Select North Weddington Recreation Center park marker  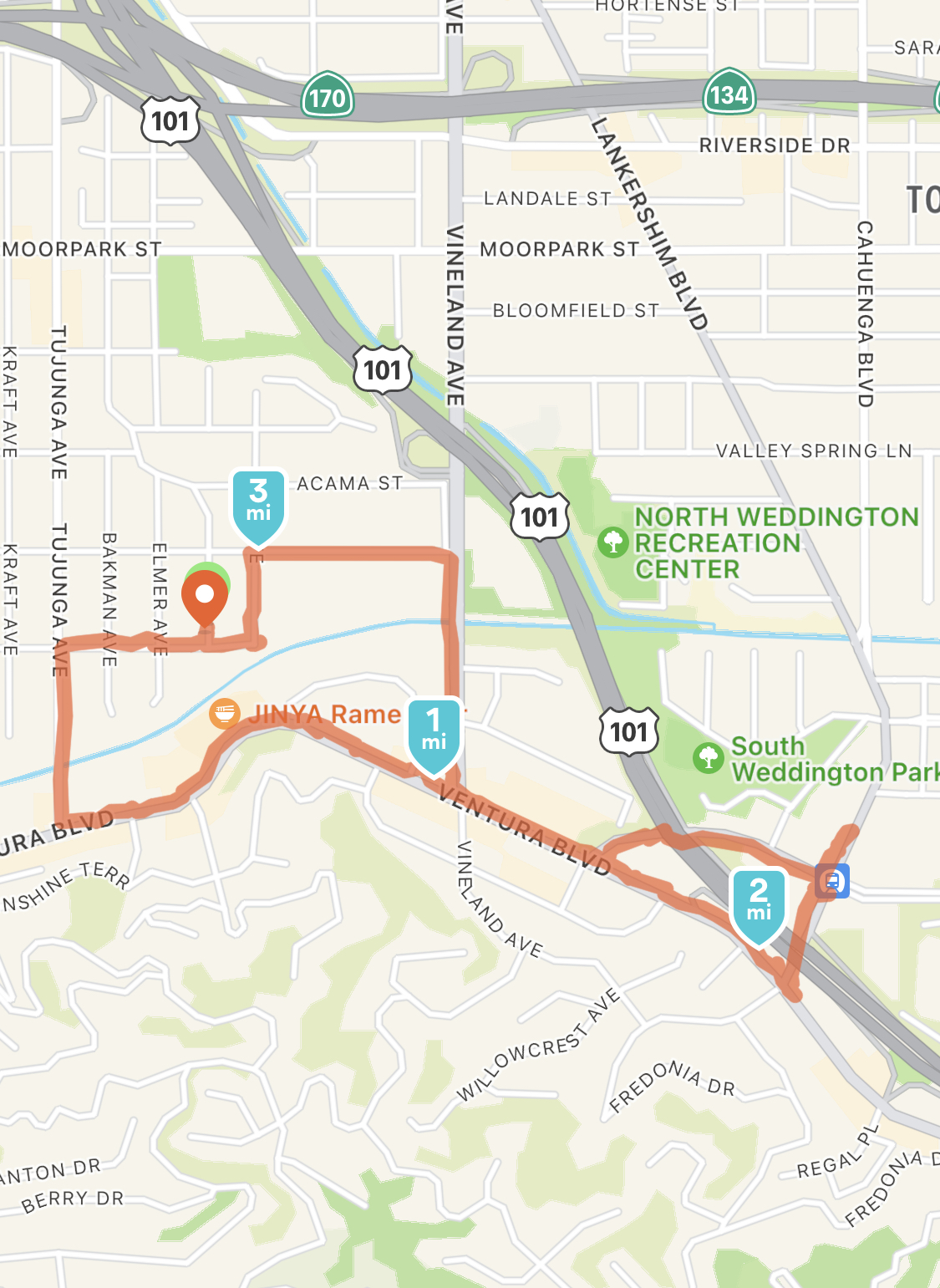pos(612,542)
